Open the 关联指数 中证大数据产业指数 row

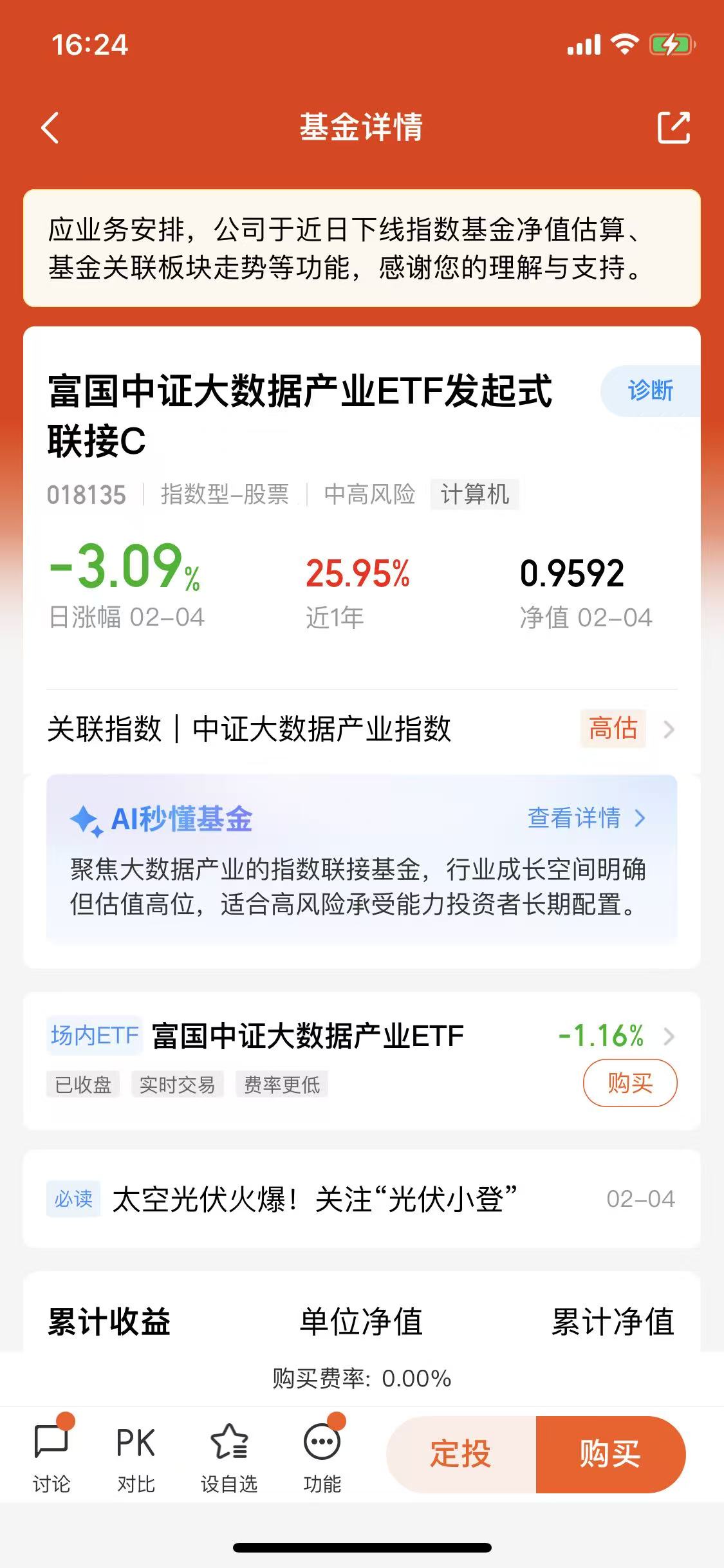pyautogui.click(x=362, y=729)
